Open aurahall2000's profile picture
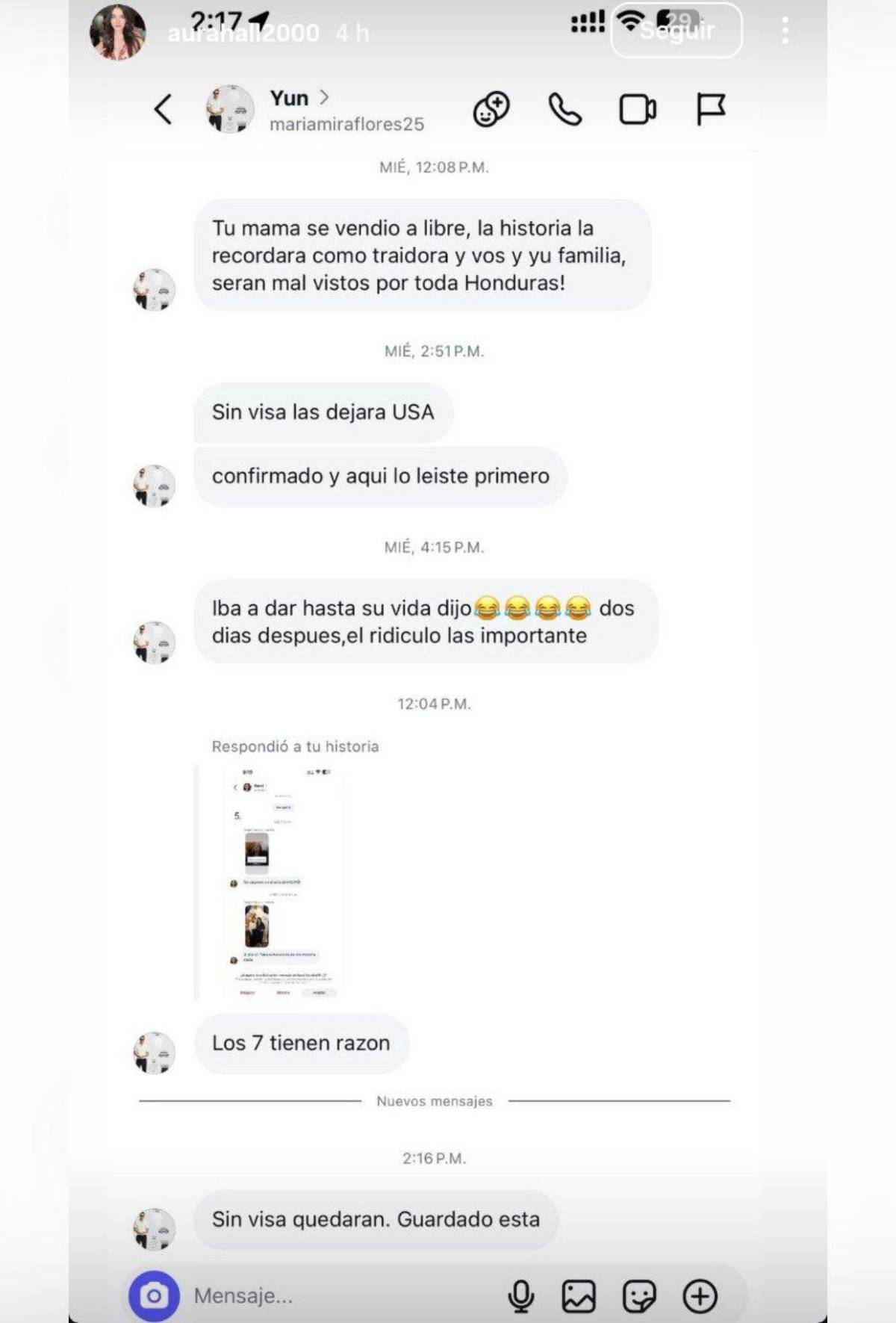The image size is (896, 1323). pos(117,32)
